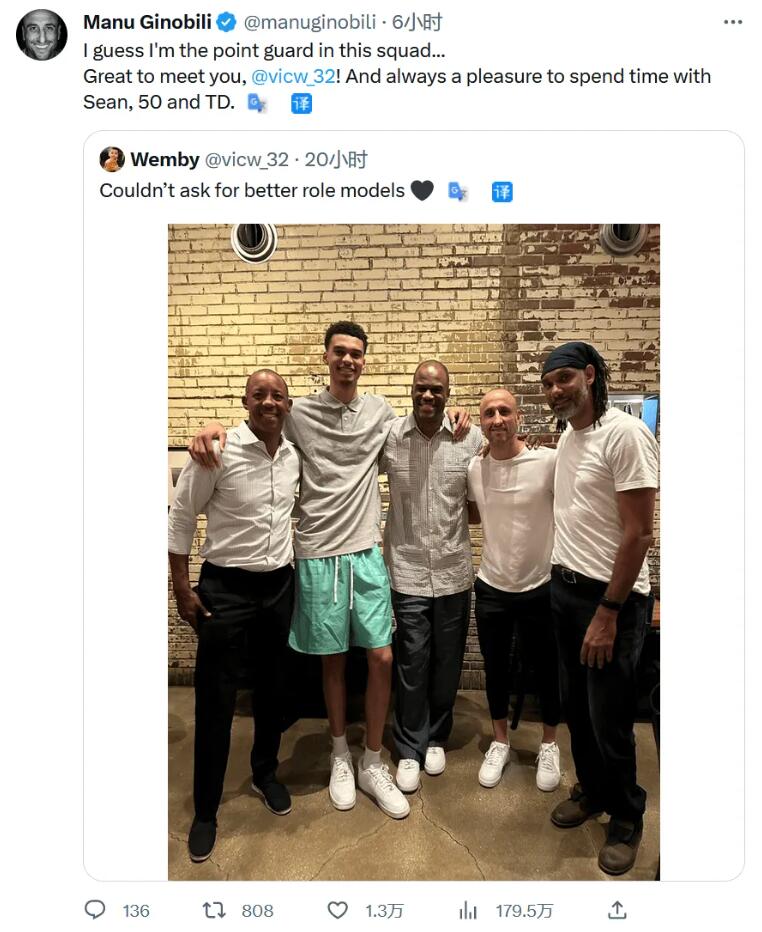762x932 pixels.
Task: Open the group photo in the quoted tweet
Action: [x=413, y=551]
